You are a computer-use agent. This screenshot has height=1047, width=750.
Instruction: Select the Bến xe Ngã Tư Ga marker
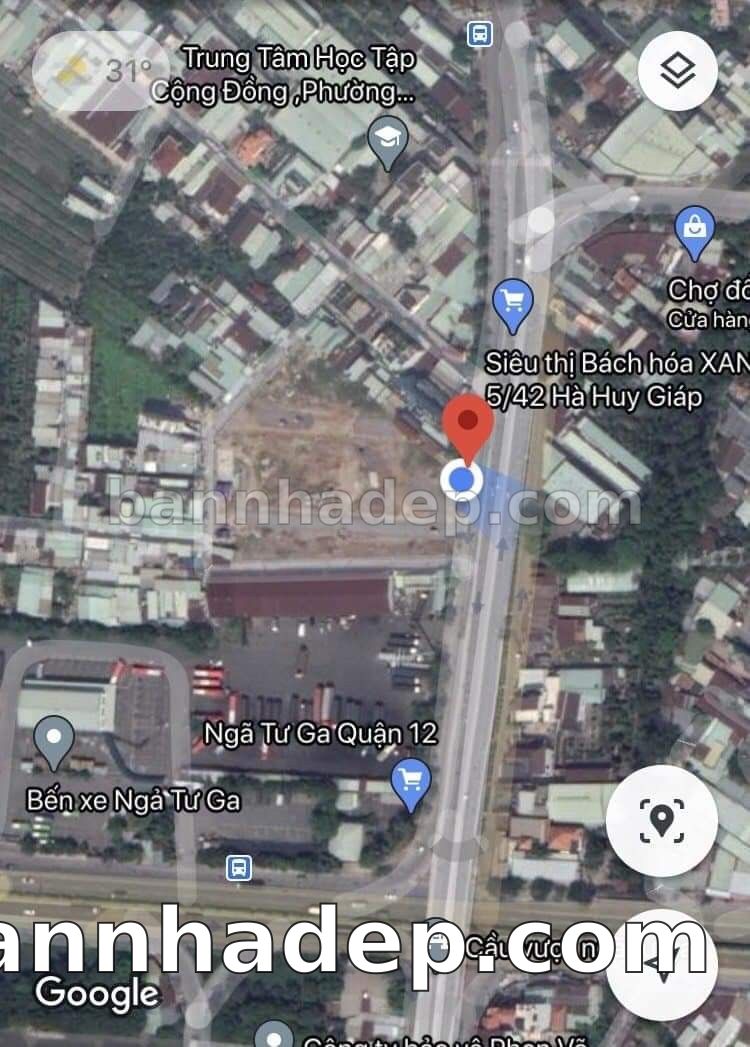(x=54, y=740)
